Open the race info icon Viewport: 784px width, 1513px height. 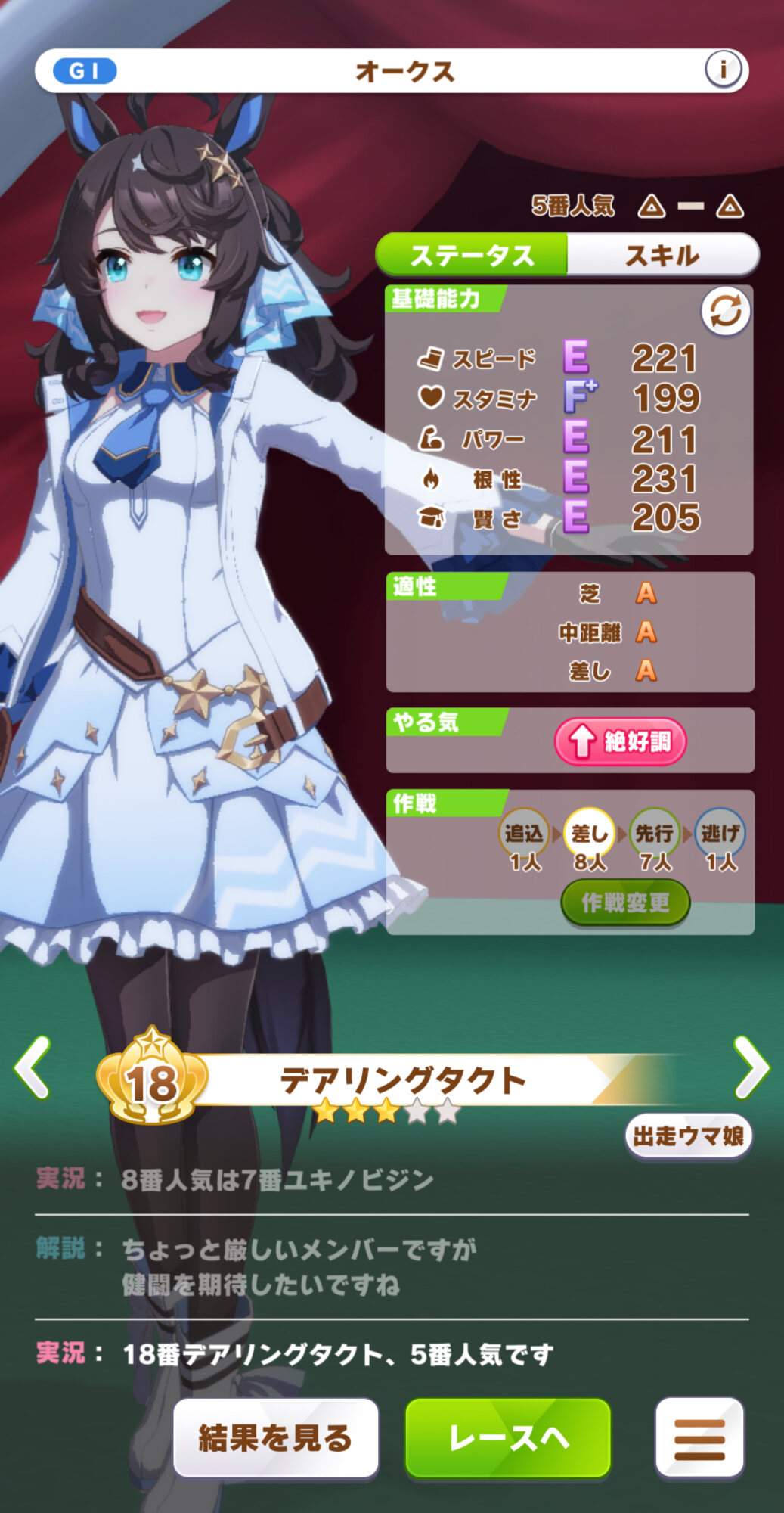[723, 70]
